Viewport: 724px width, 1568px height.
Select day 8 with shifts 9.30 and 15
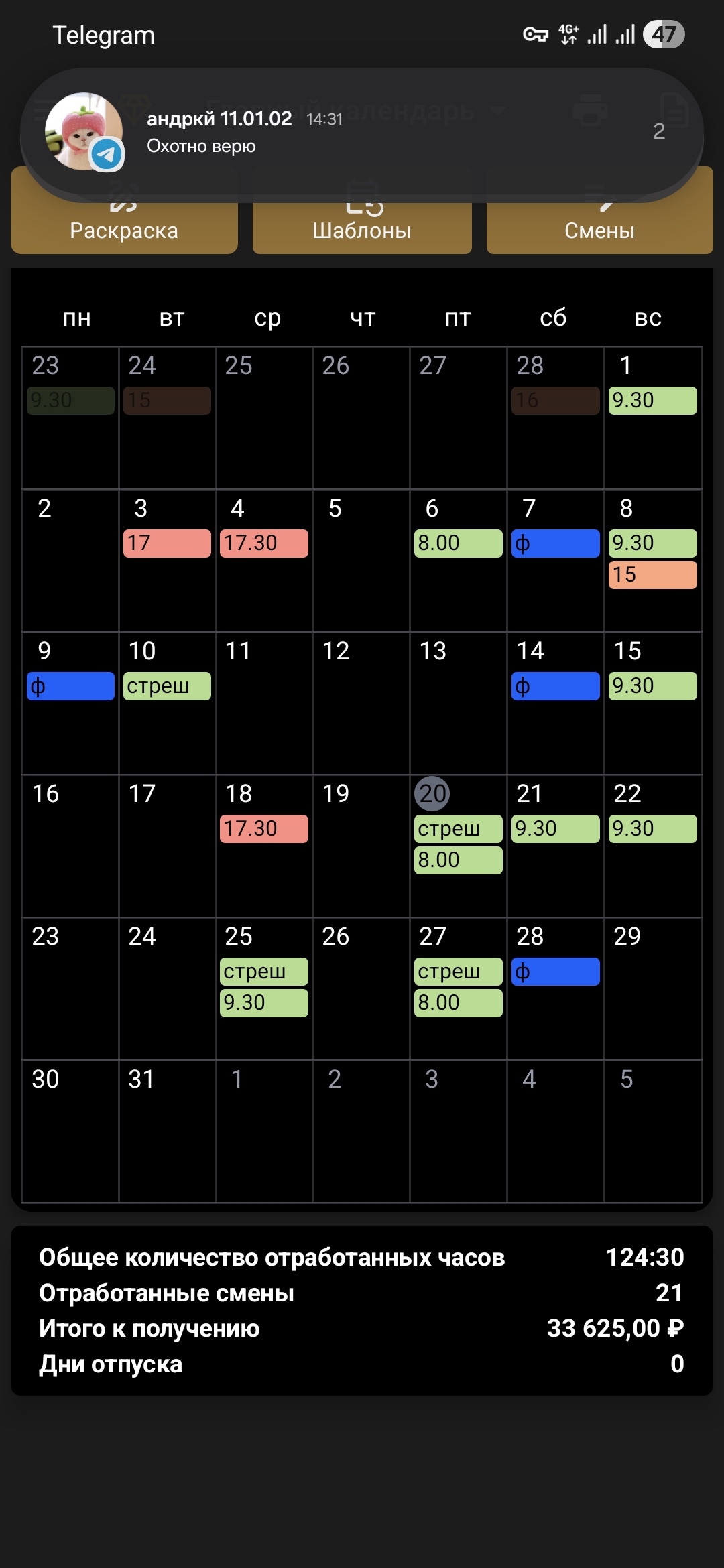(x=652, y=560)
